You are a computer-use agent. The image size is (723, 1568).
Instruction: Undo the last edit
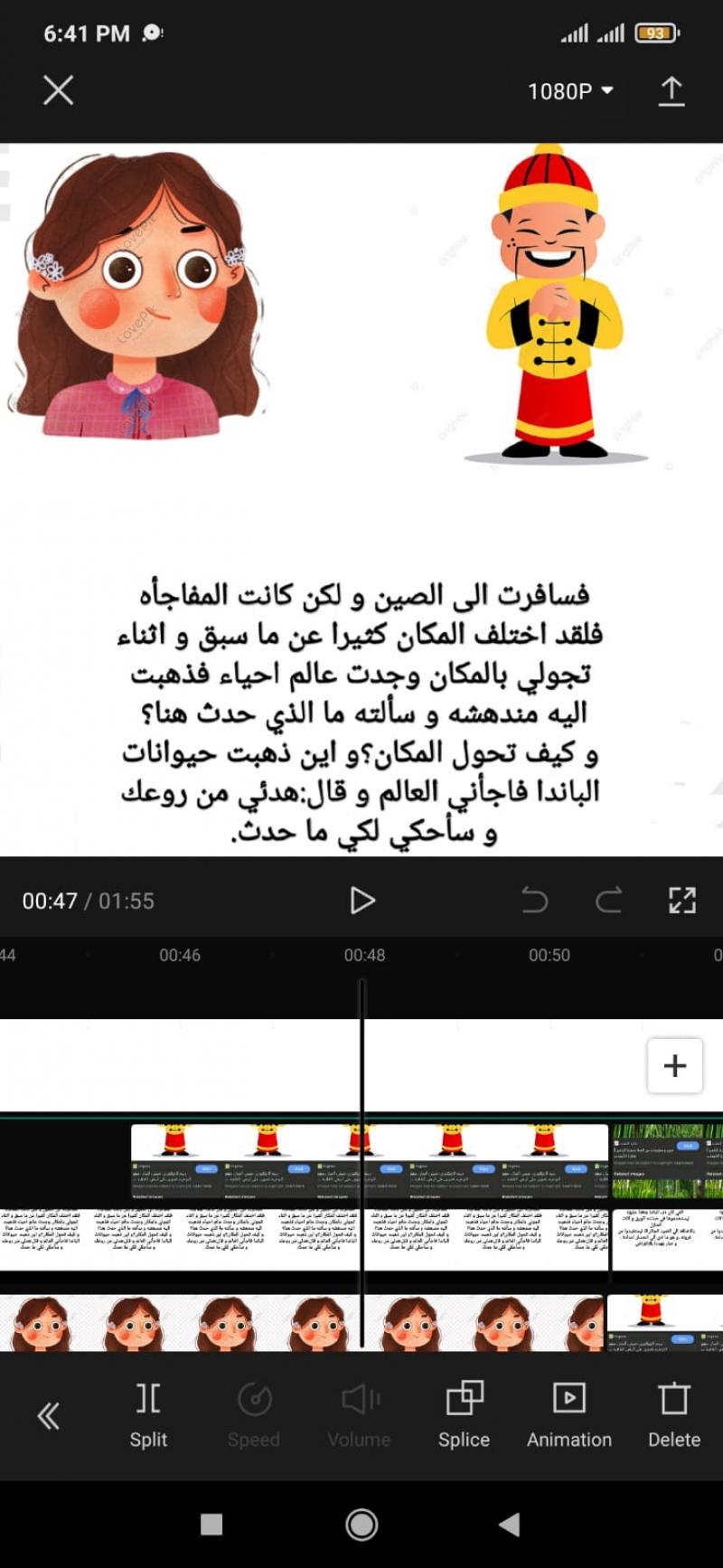pos(535,900)
